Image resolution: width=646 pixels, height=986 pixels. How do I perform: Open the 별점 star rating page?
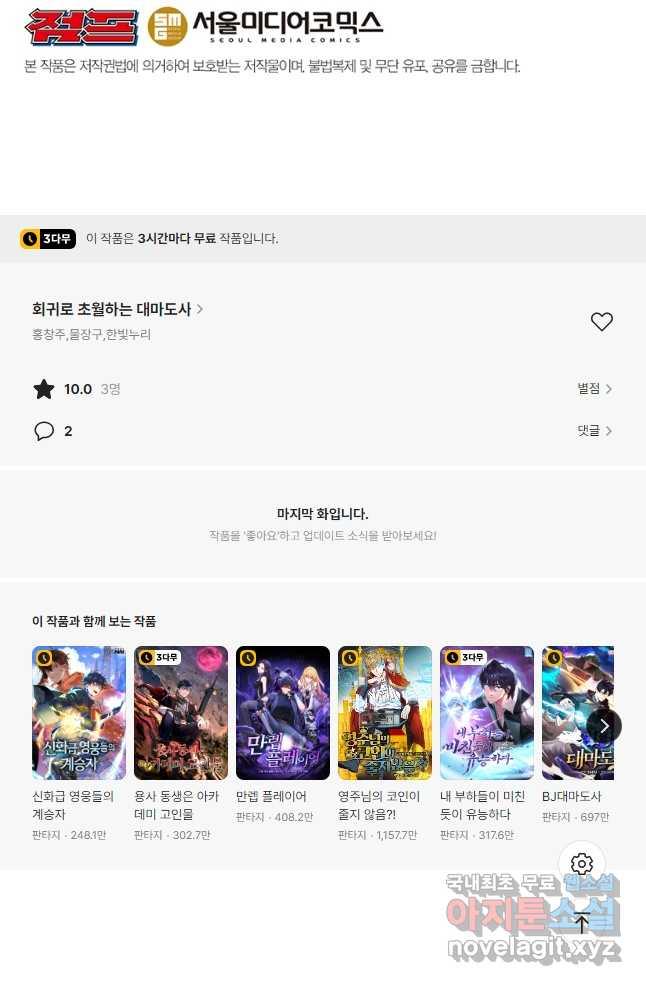(x=594, y=389)
